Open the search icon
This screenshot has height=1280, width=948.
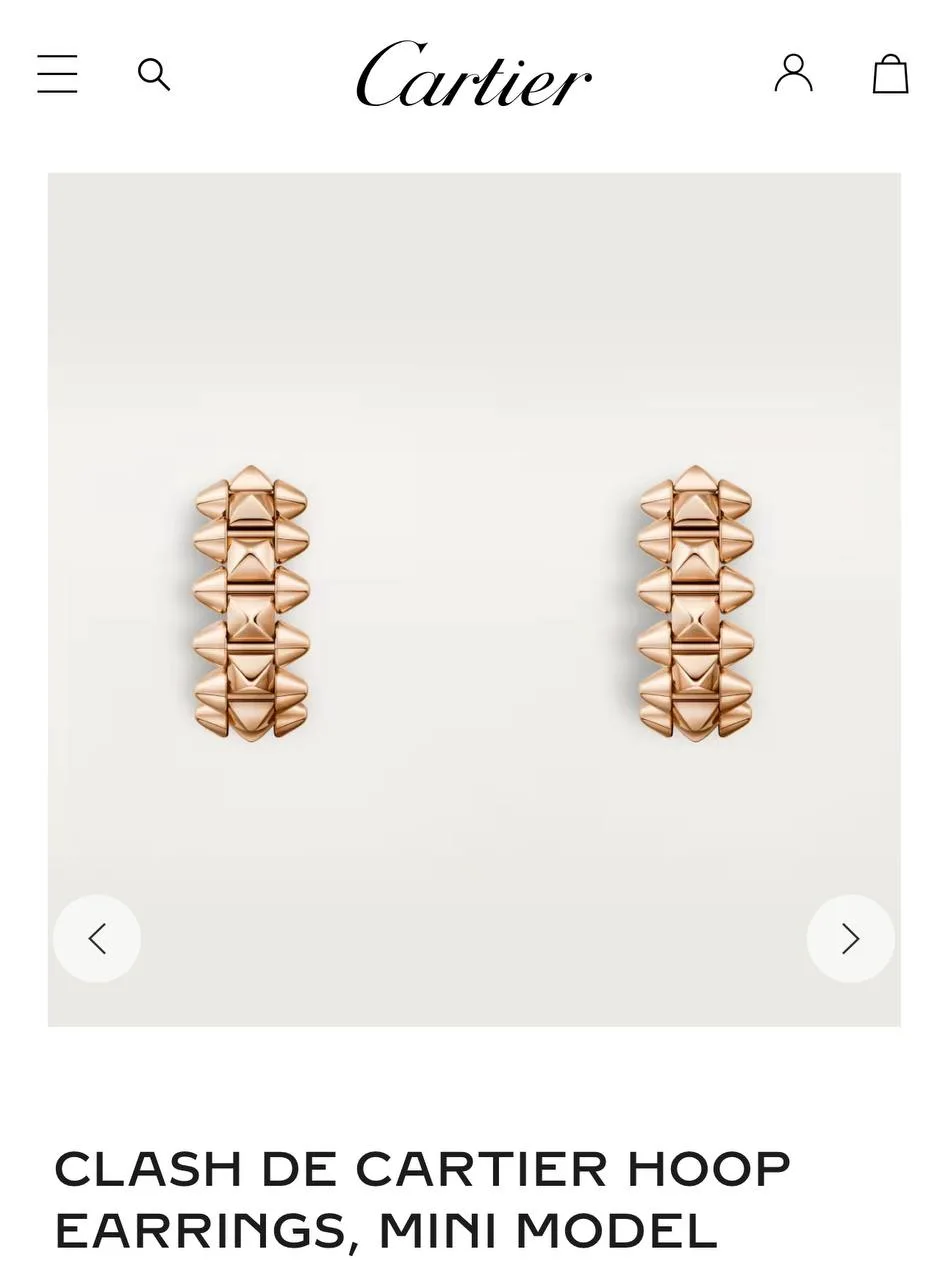click(x=153, y=74)
